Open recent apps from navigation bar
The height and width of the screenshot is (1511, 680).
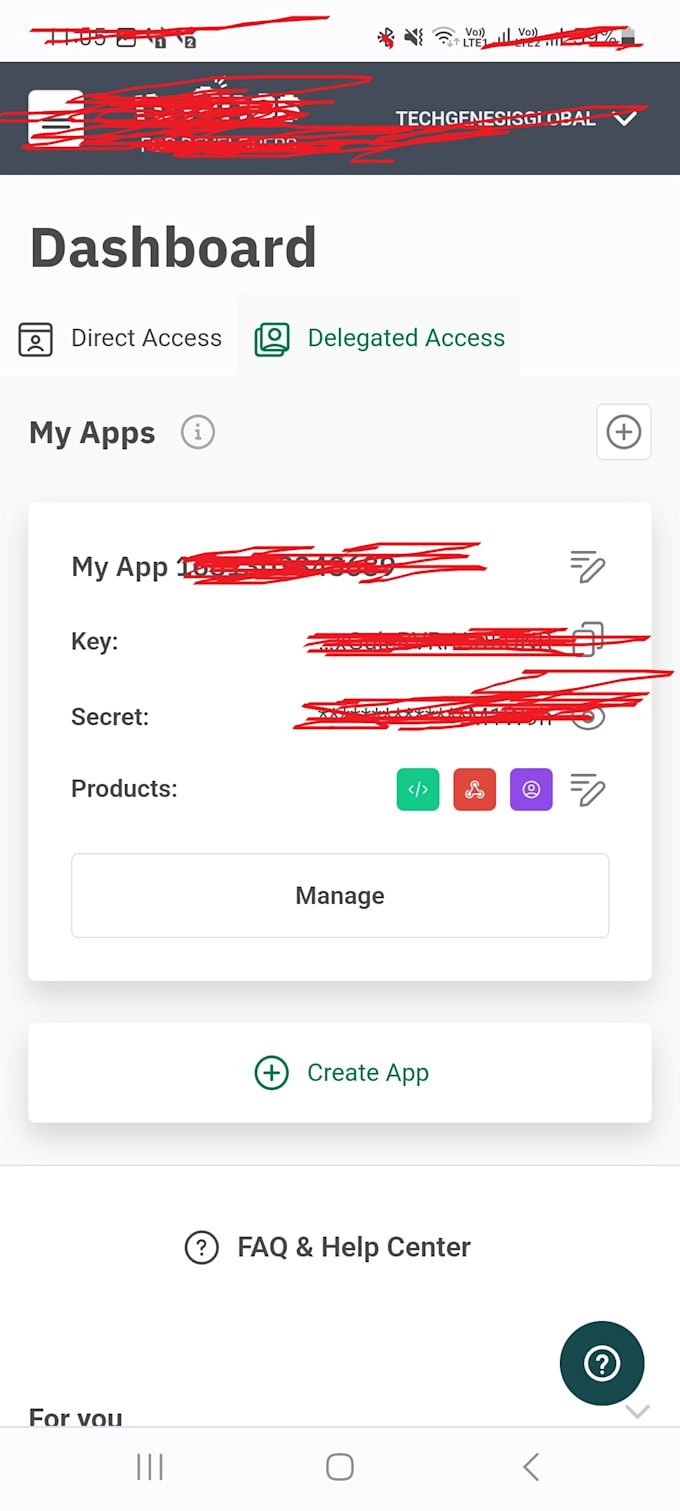(150, 1467)
